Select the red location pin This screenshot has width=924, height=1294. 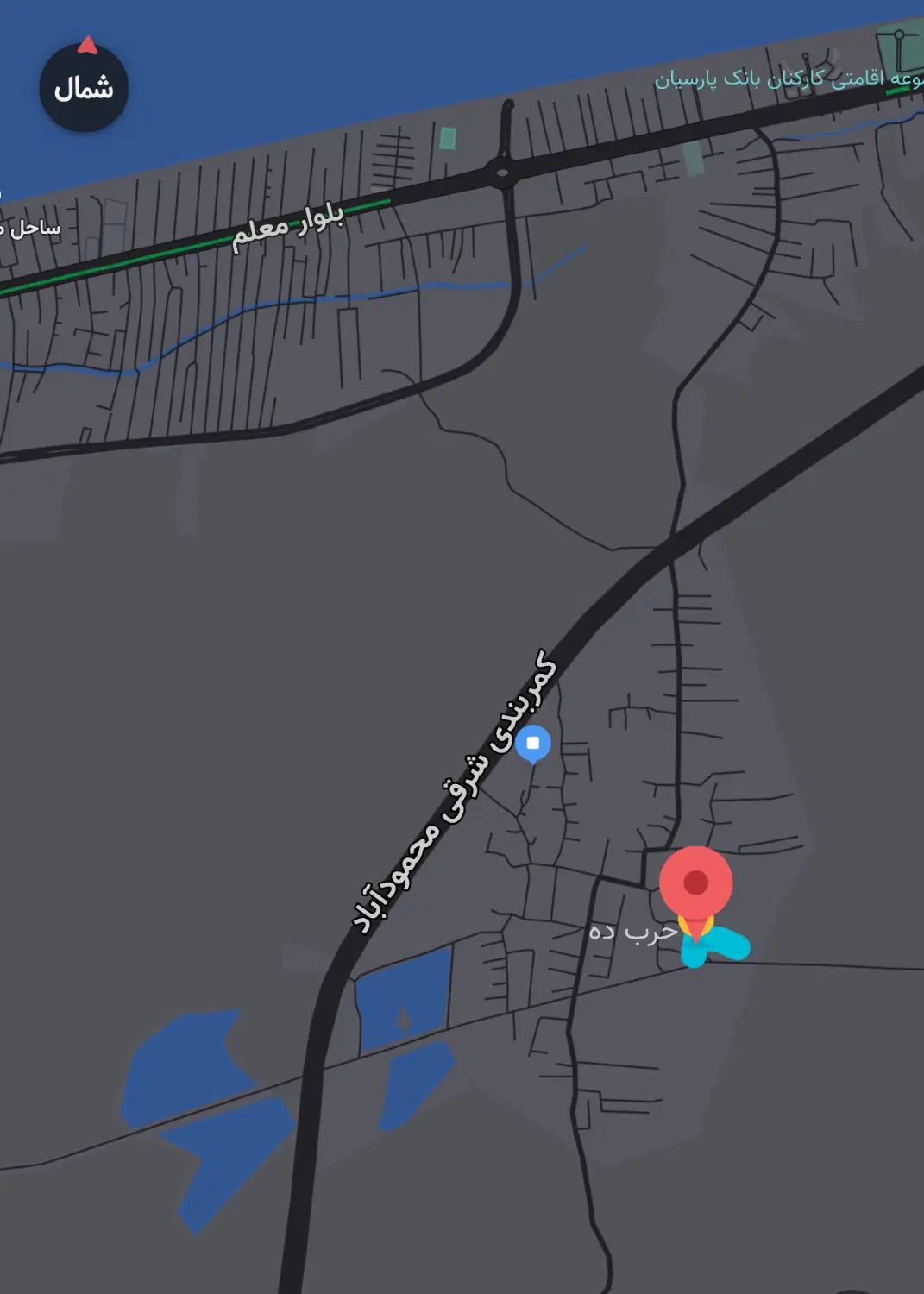[x=695, y=884]
